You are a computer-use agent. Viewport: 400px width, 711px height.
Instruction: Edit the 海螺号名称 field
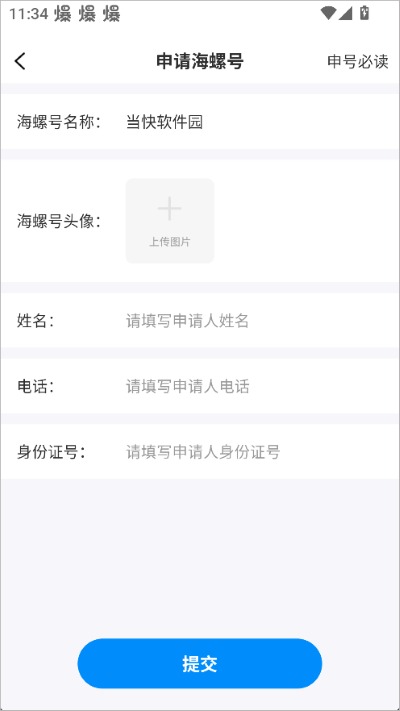(x=256, y=122)
